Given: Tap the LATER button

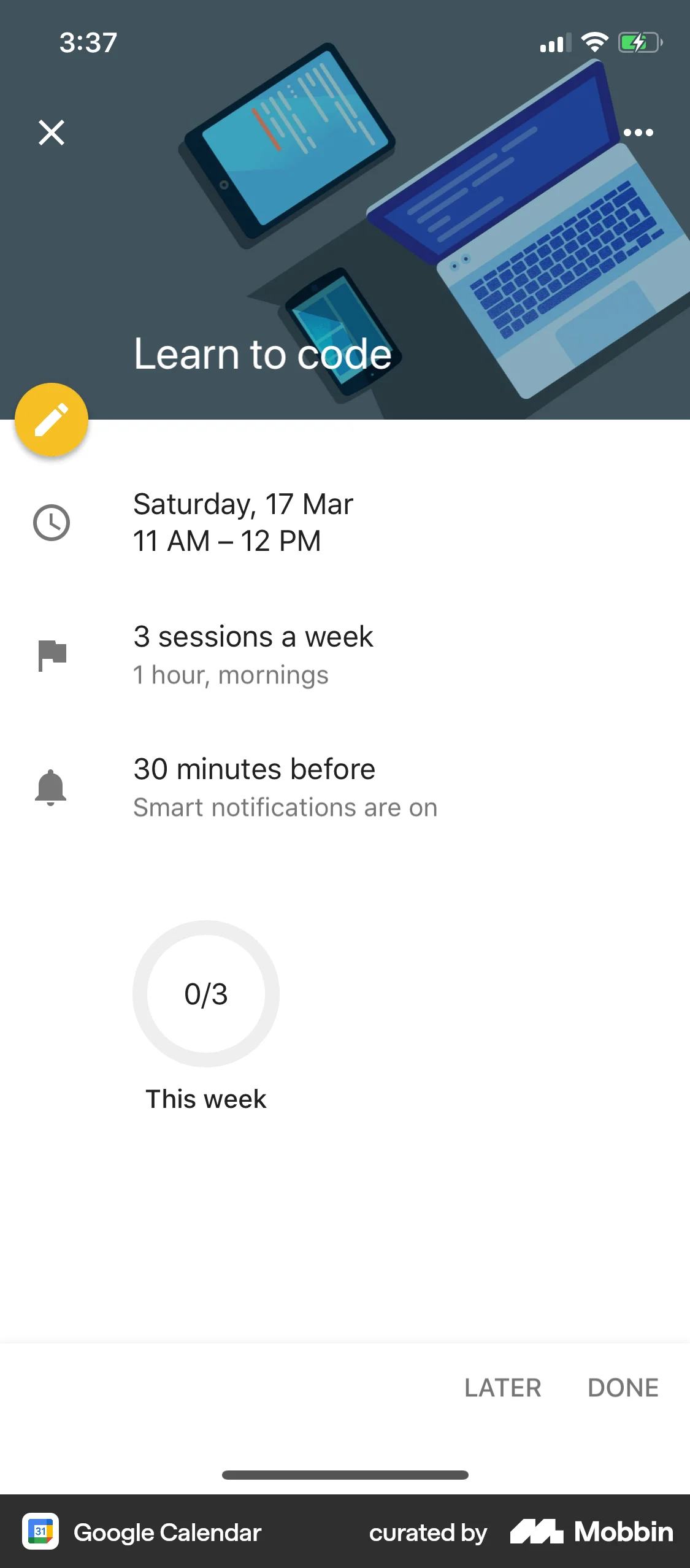Looking at the screenshot, I should (502, 1388).
